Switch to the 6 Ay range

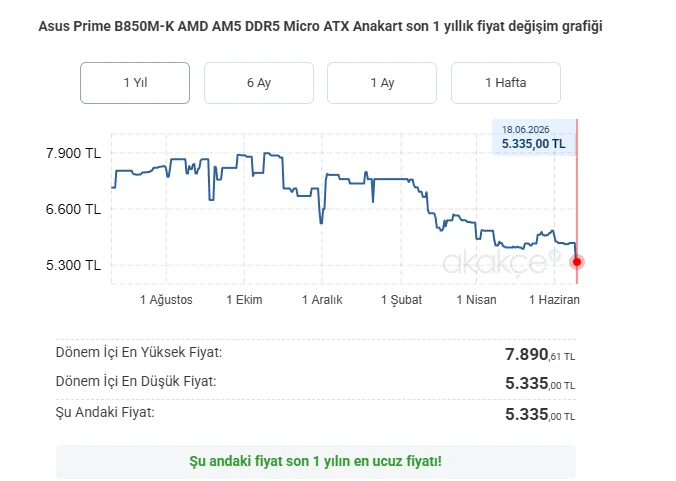259,83
